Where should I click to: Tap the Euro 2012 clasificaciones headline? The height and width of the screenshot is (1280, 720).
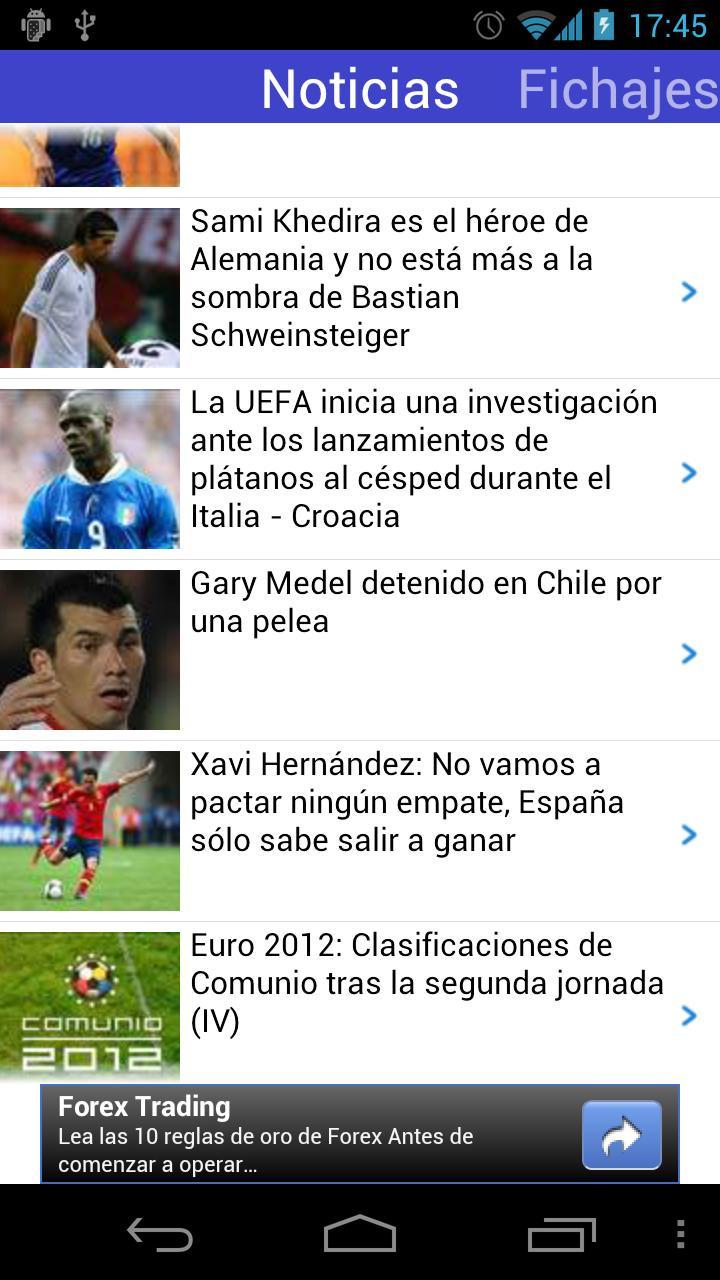tap(427, 983)
